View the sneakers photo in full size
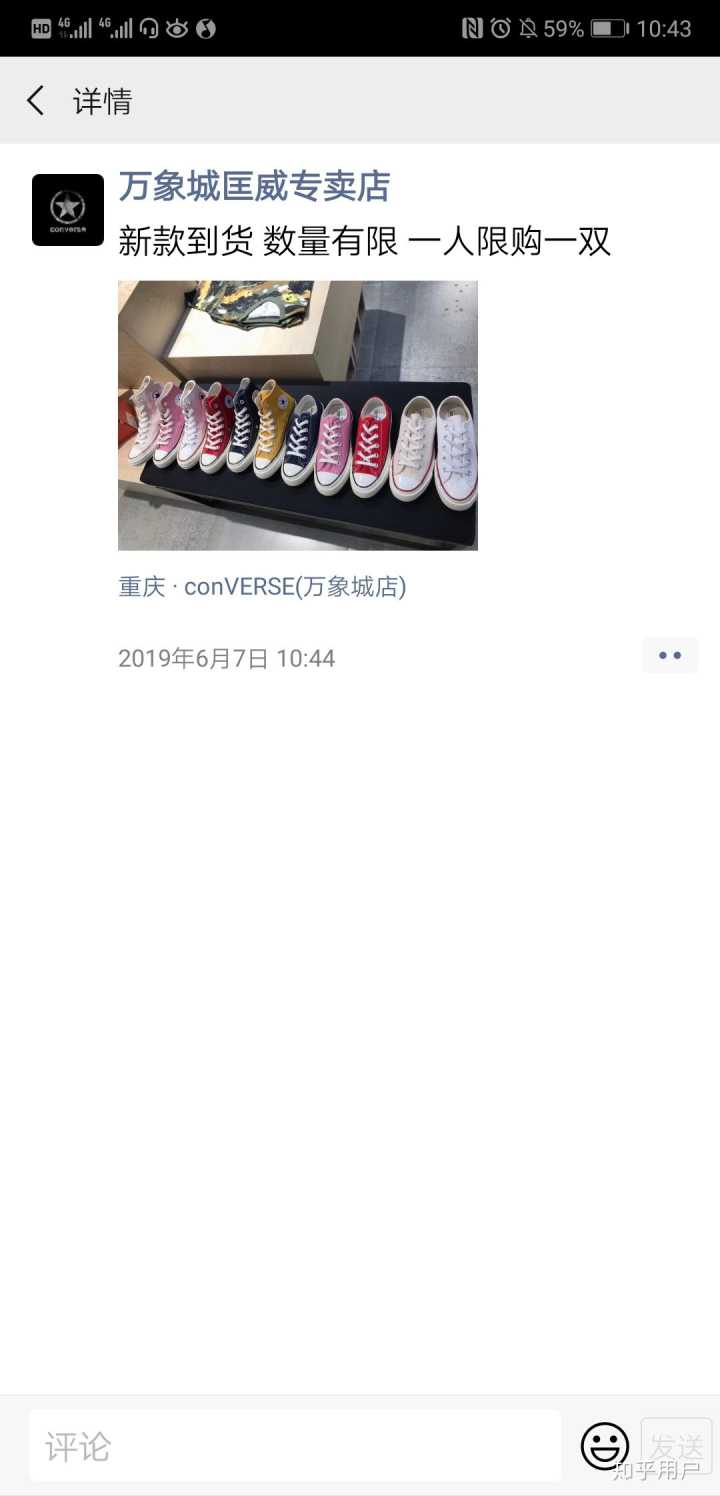 [298, 415]
